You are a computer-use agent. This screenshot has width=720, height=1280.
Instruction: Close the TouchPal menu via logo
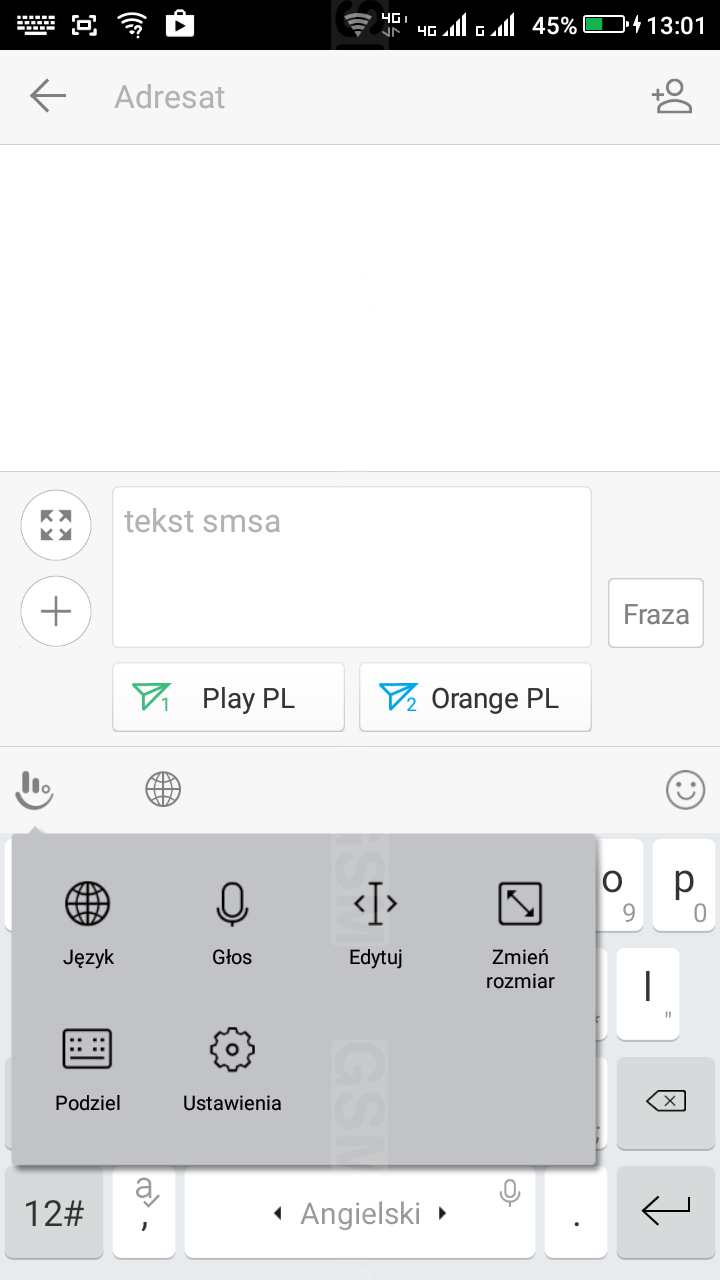point(34,790)
